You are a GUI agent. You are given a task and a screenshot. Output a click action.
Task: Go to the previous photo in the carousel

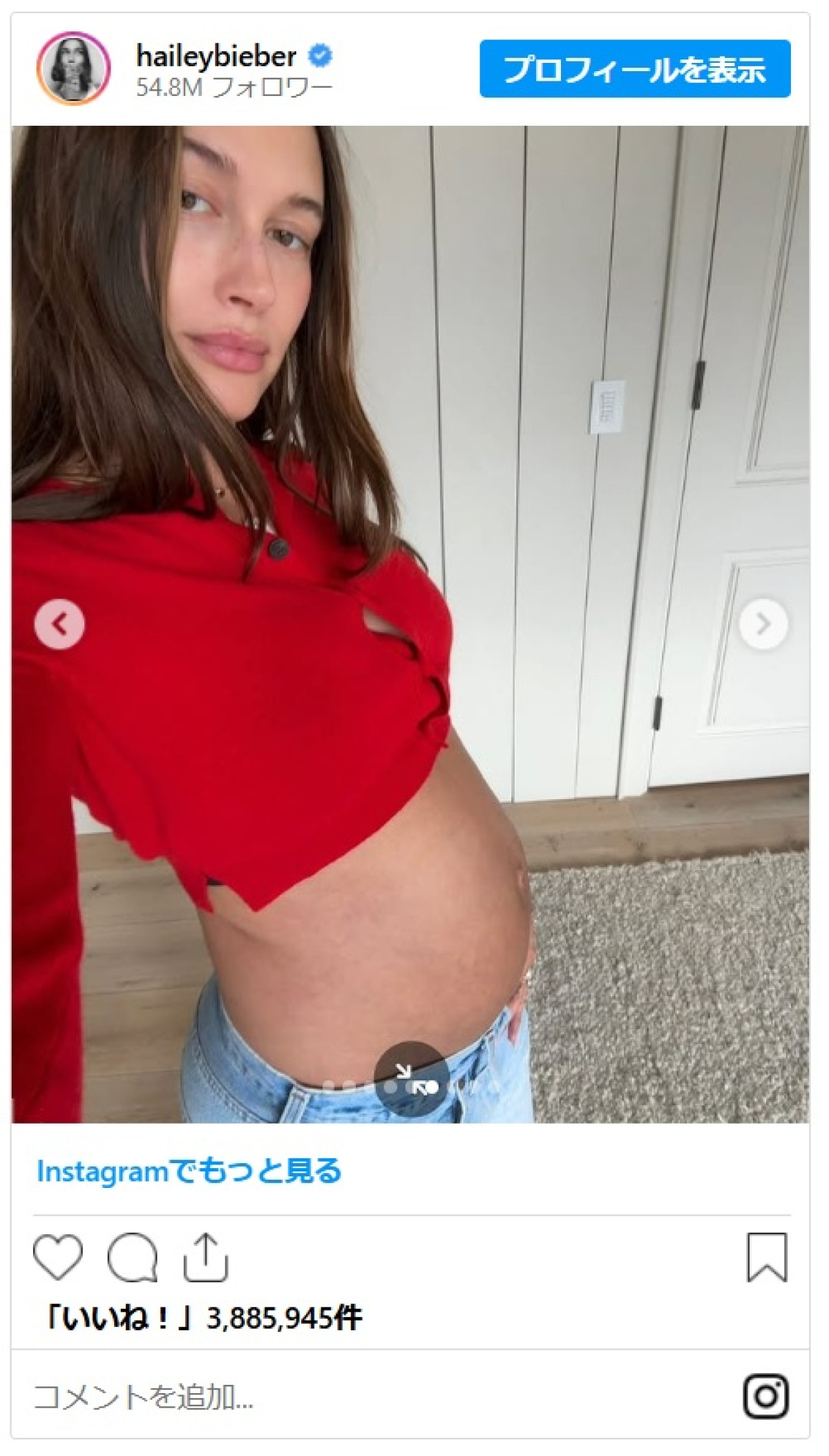click(59, 624)
